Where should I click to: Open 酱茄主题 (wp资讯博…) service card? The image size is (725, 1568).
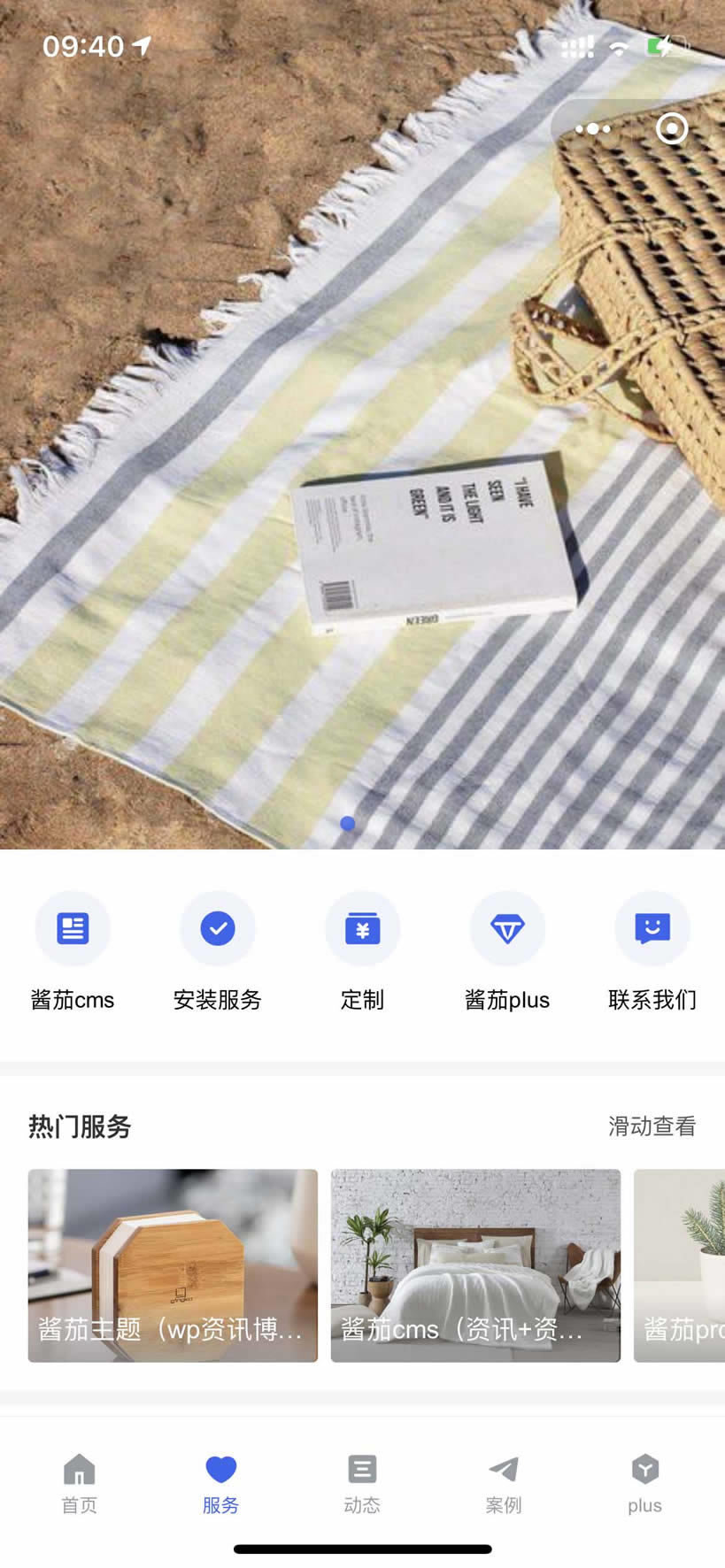(x=173, y=1265)
